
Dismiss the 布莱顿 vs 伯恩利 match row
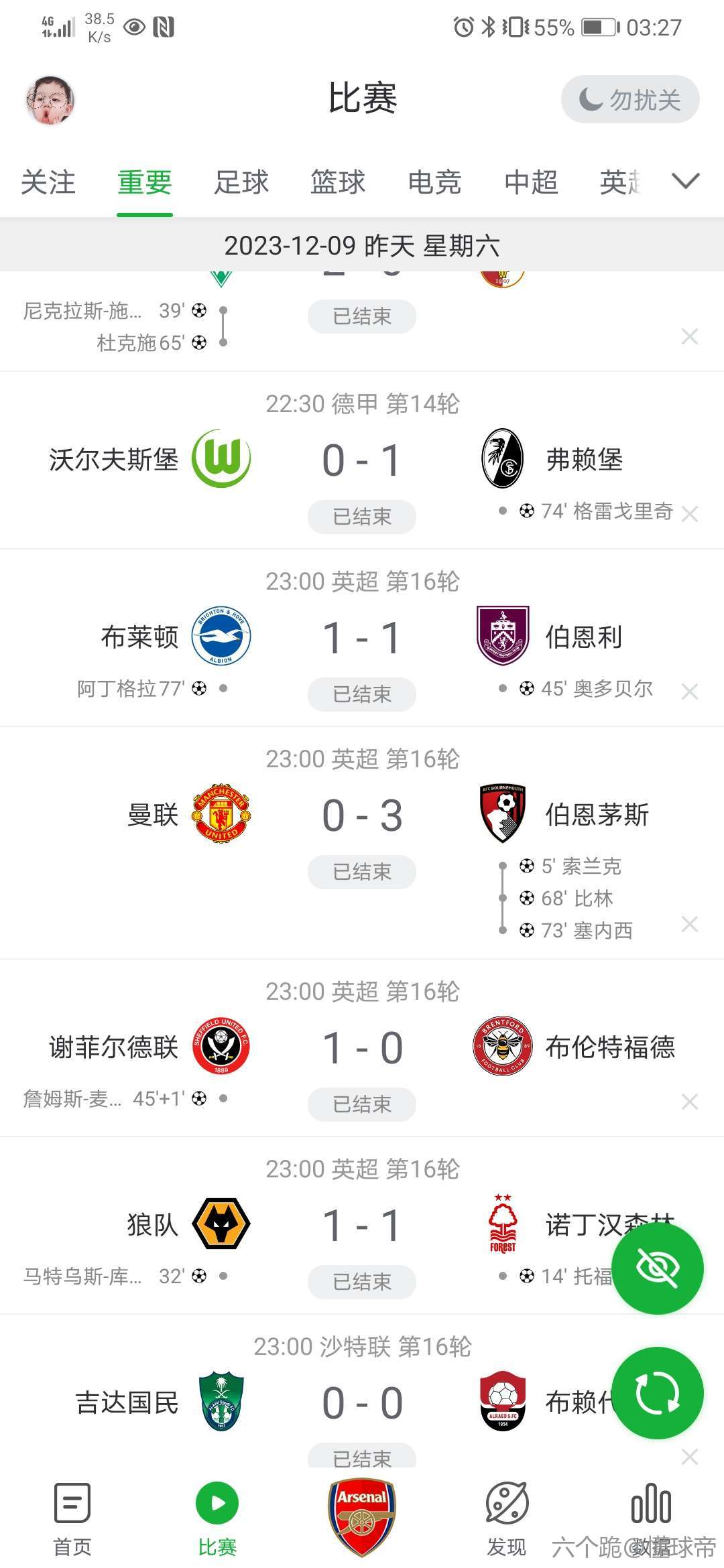pyautogui.click(x=690, y=692)
